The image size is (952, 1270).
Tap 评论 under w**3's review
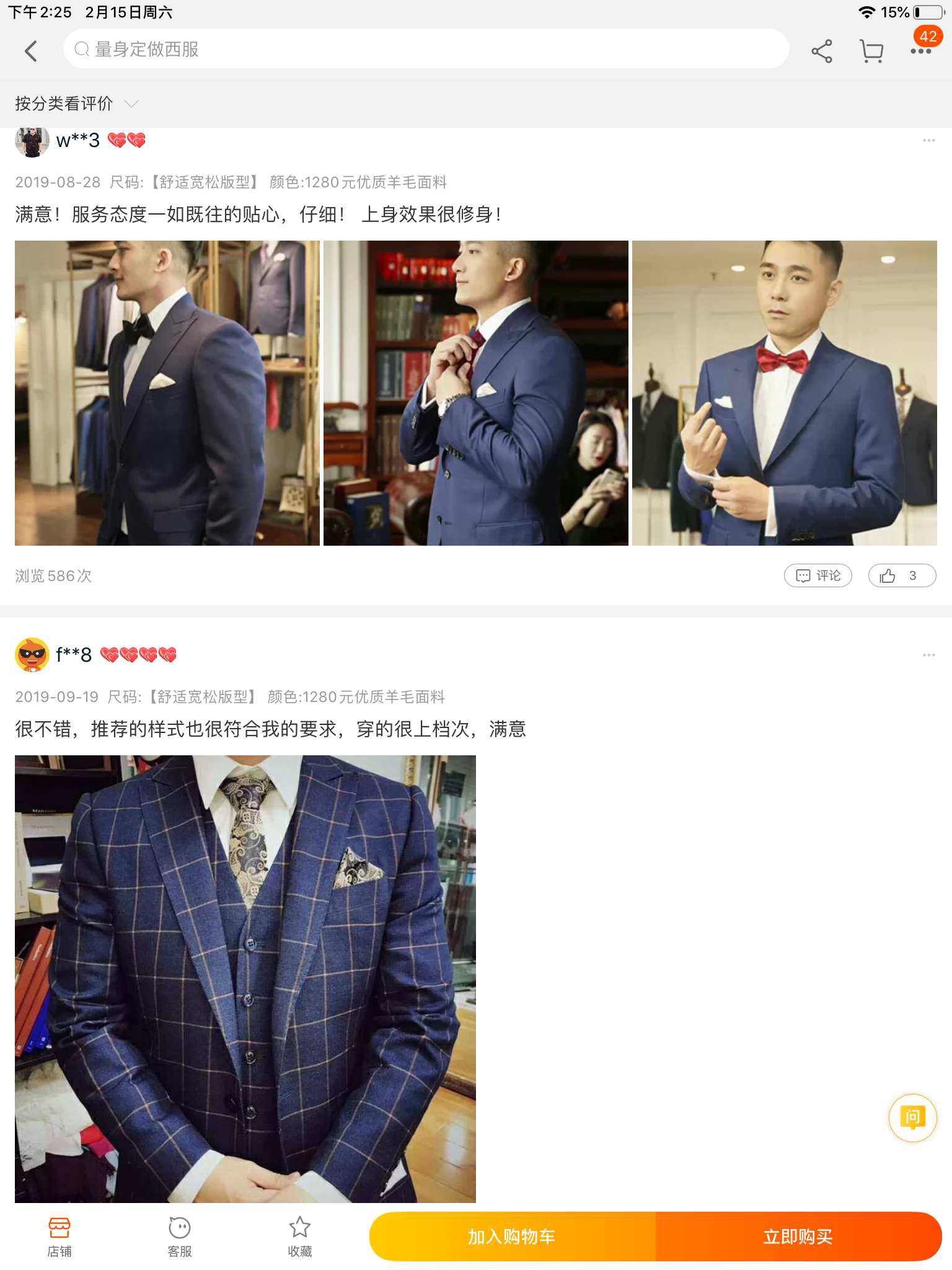(818, 575)
